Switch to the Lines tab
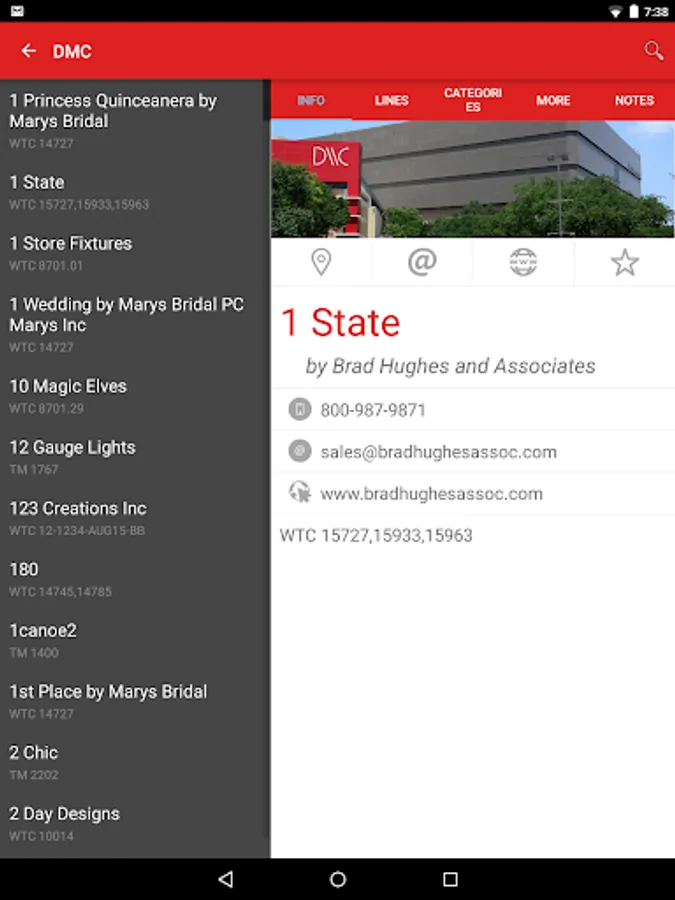Viewport: 675px width, 900px height. [392, 100]
